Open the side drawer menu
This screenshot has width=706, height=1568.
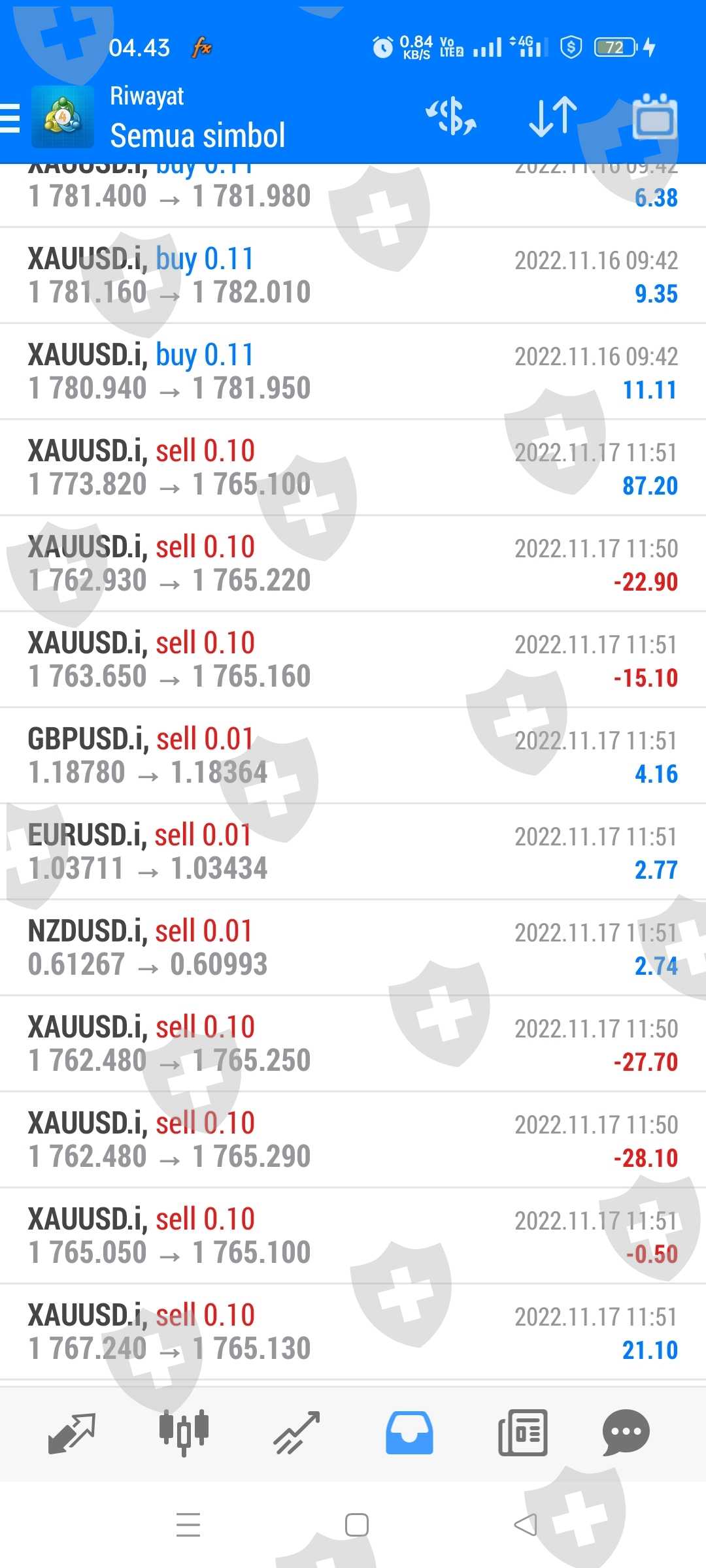pos(12,119)
